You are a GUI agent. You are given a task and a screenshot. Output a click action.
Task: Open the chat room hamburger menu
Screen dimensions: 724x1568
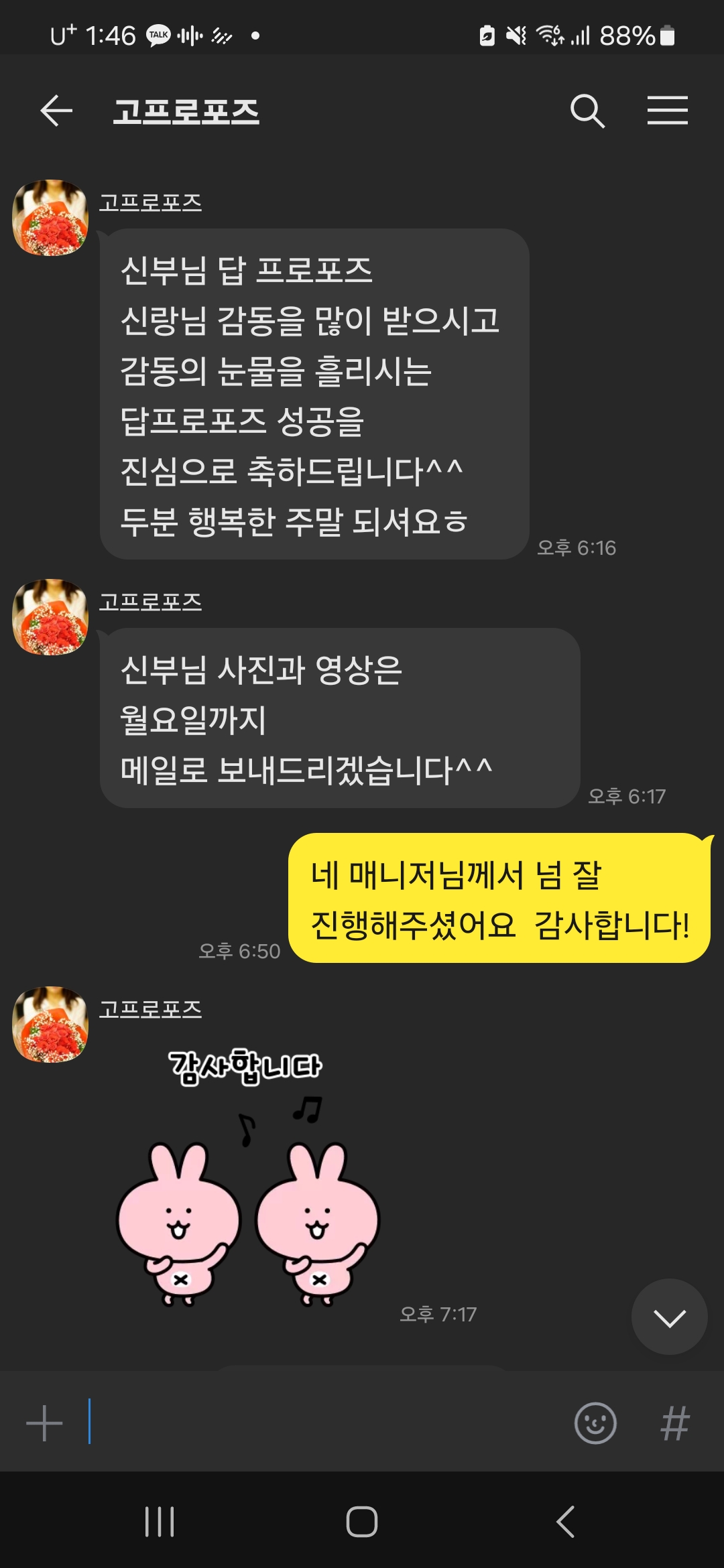click(x=667, y=111)
